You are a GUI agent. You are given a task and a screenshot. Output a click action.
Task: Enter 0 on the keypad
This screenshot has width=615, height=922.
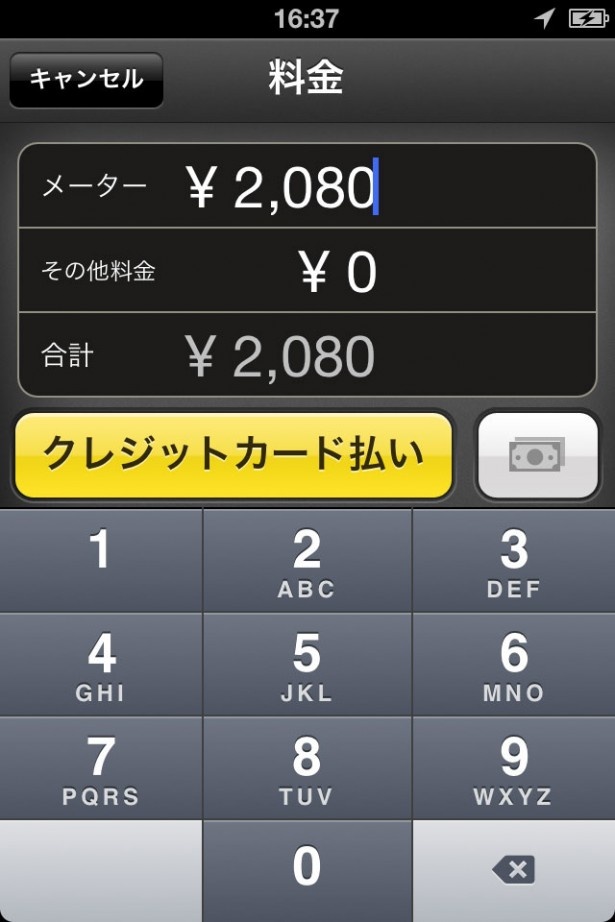click(306, 870)
